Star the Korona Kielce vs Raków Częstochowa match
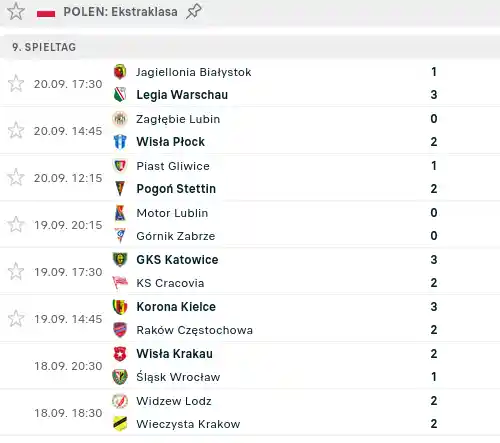This screenshot has height=443, width=500. point(16,318)
